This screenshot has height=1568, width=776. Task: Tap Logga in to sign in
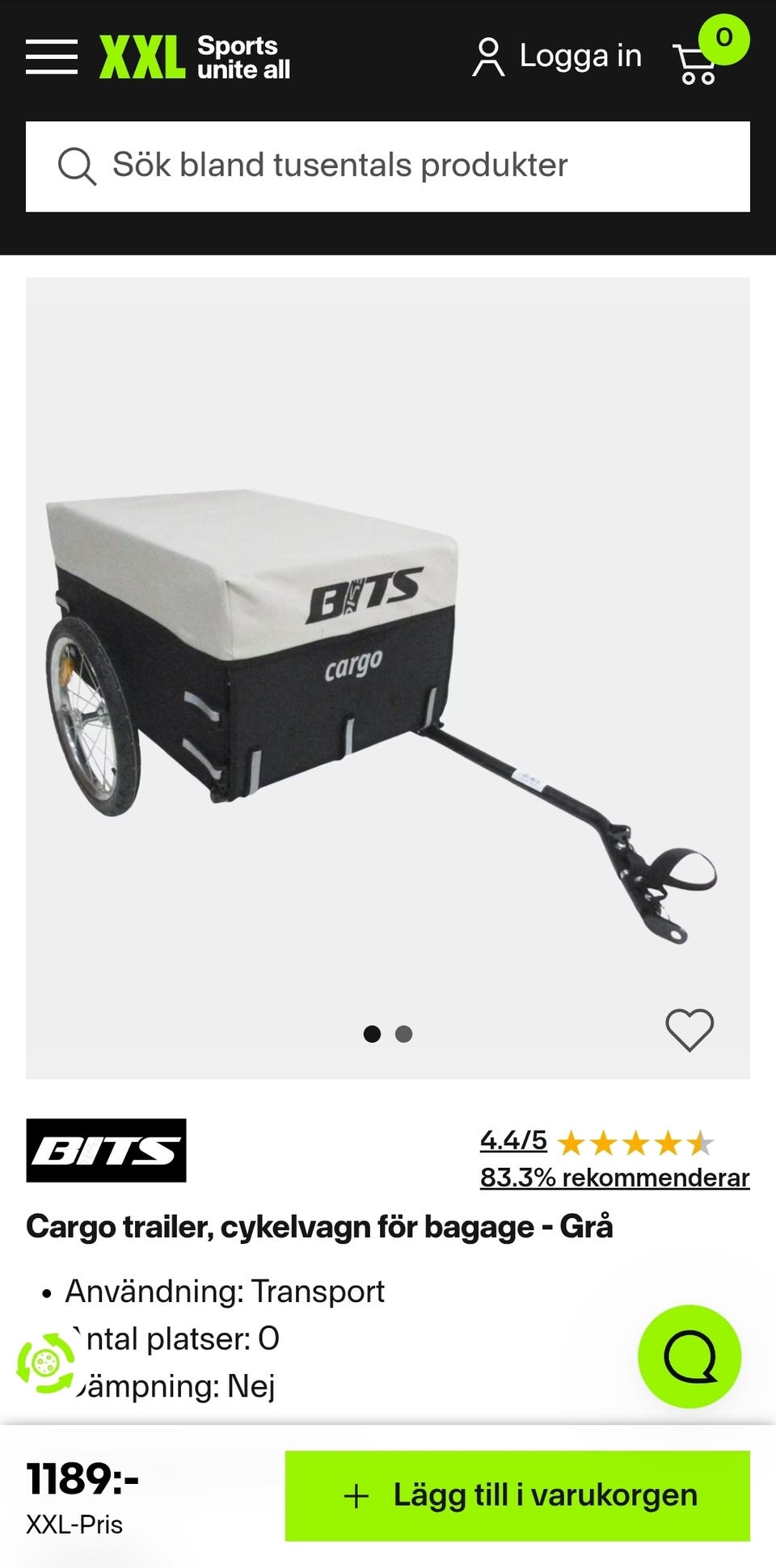tap(558, 57)
